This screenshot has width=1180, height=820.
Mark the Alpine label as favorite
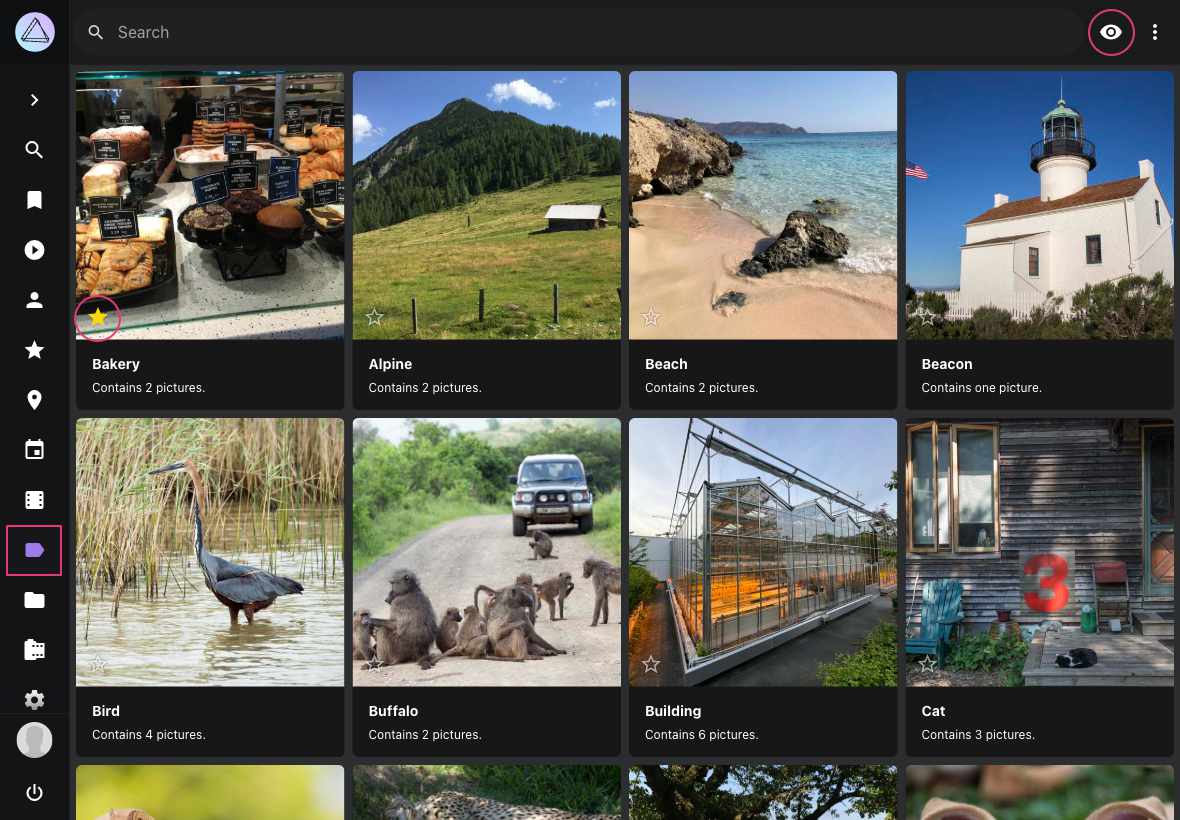(x=374, y=317)
